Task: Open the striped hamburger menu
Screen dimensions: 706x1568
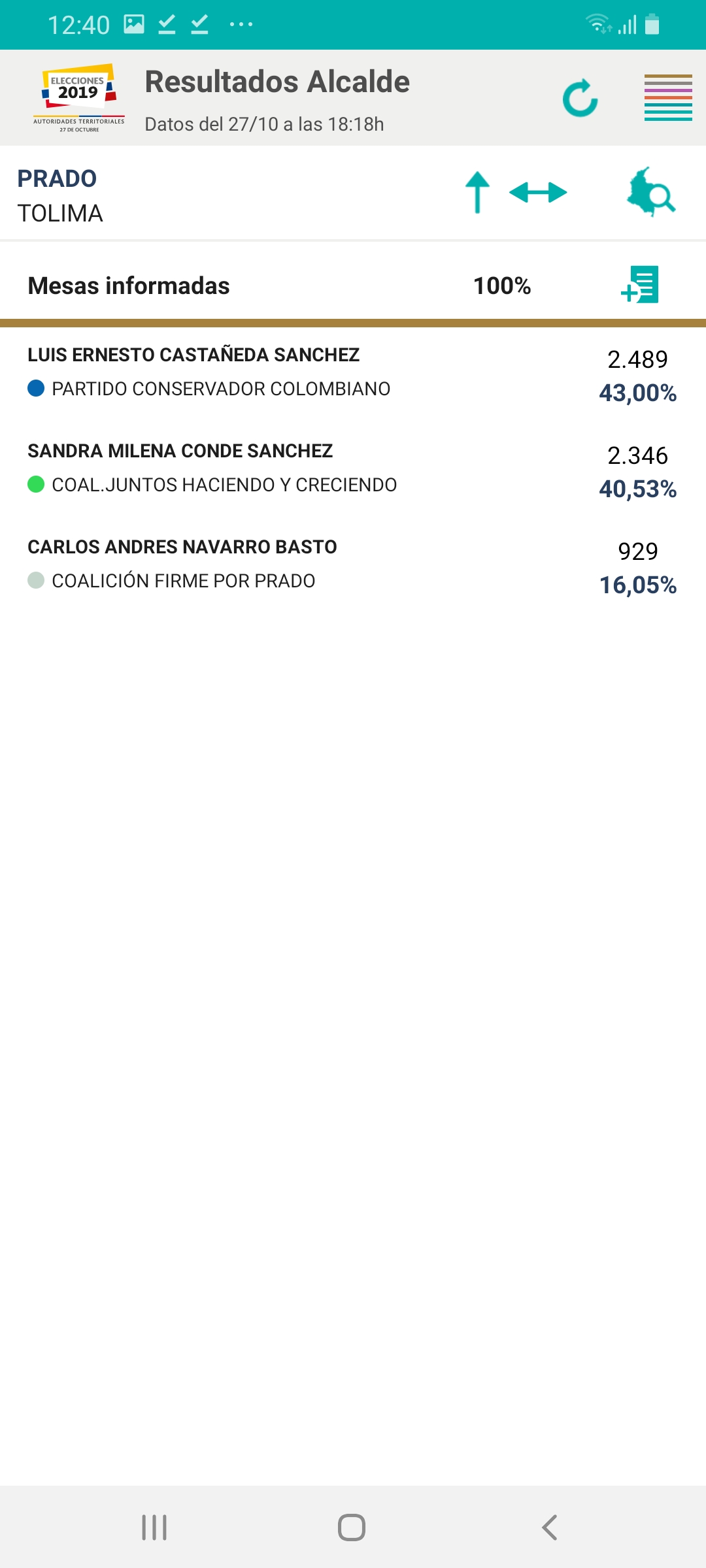Action: click(x=668, y=97)
